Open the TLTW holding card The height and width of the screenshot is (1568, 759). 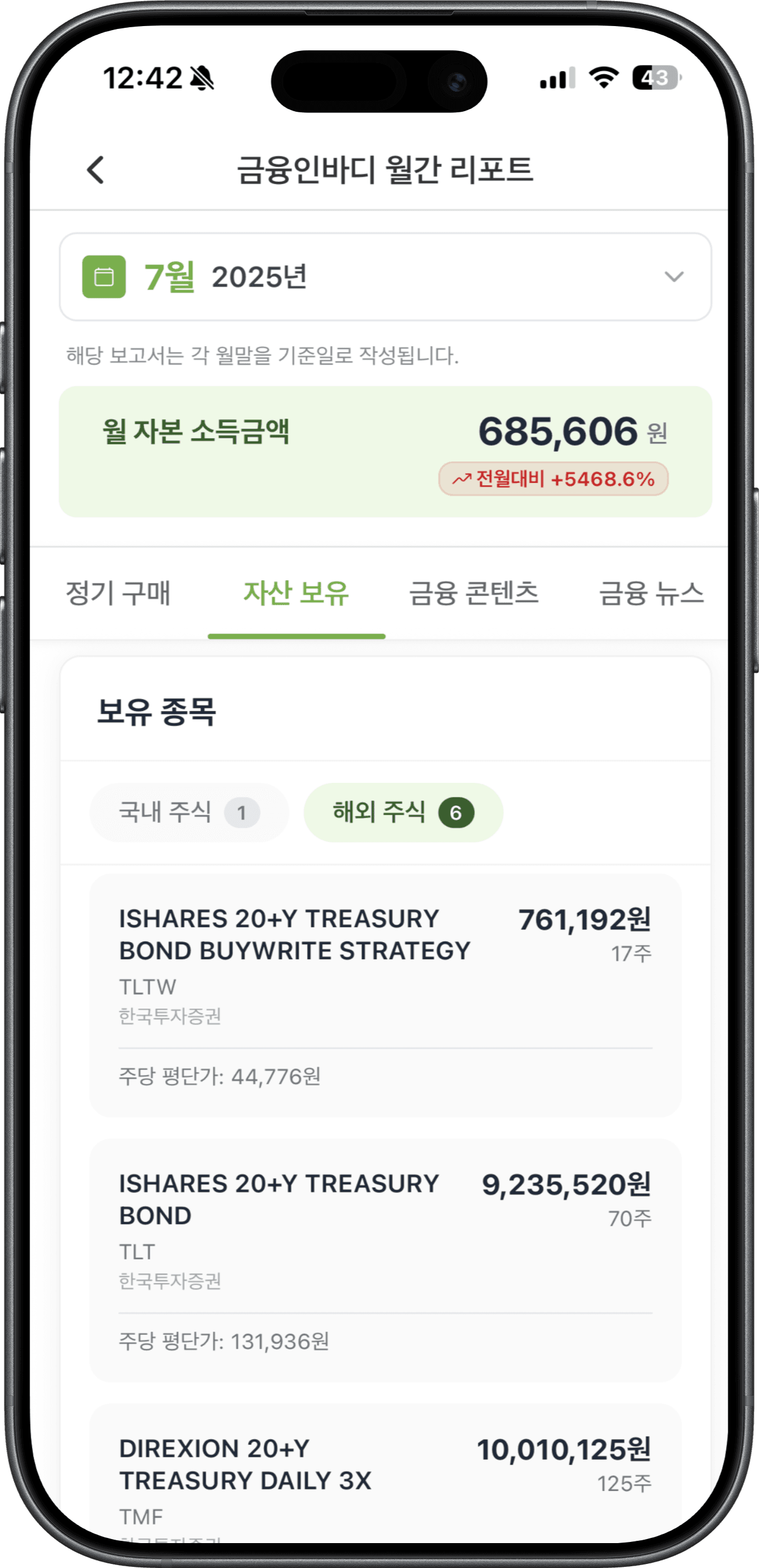(x=385, y=995)
